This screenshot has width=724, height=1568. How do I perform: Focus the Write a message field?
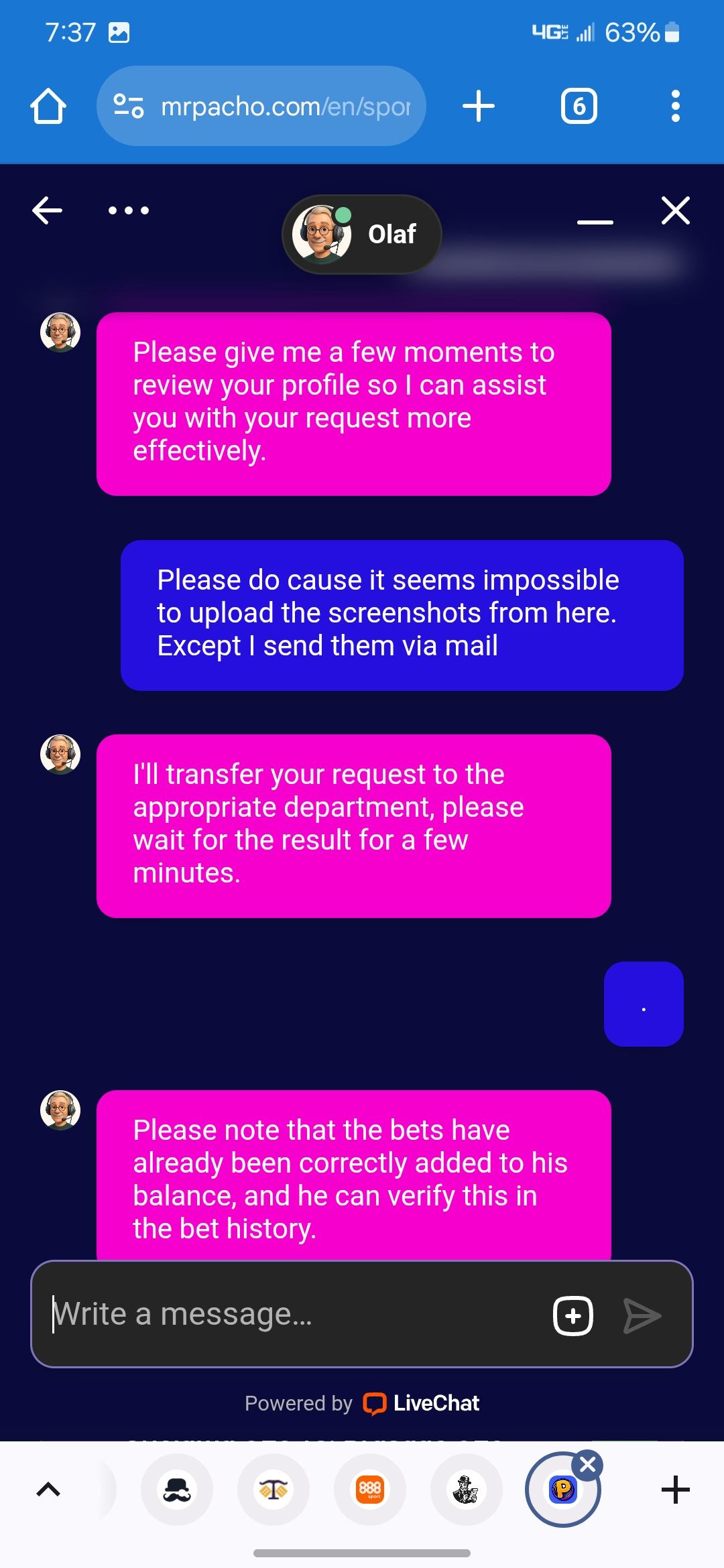click(288, 1314)
